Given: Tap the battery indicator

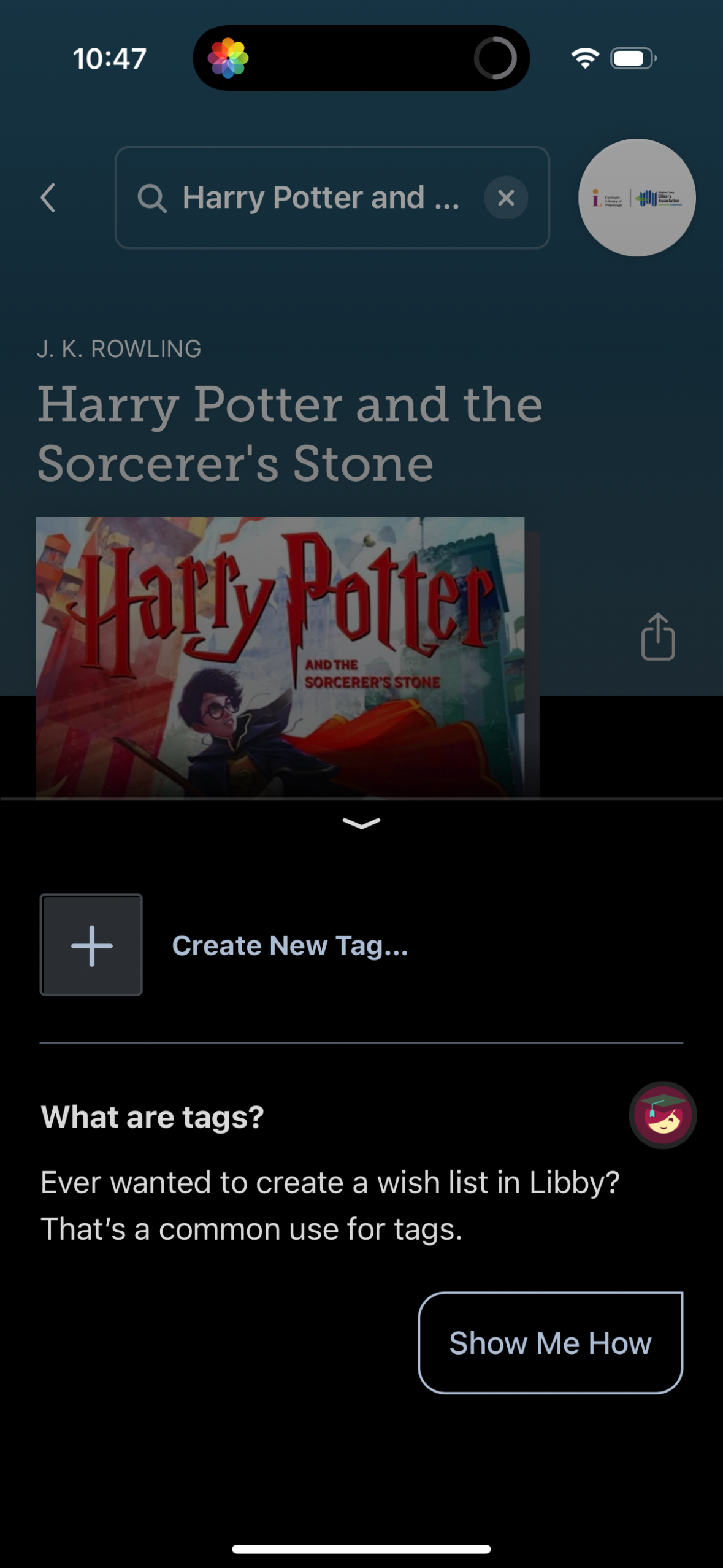Looking at the screenshot, I should (x=632, y=58).
